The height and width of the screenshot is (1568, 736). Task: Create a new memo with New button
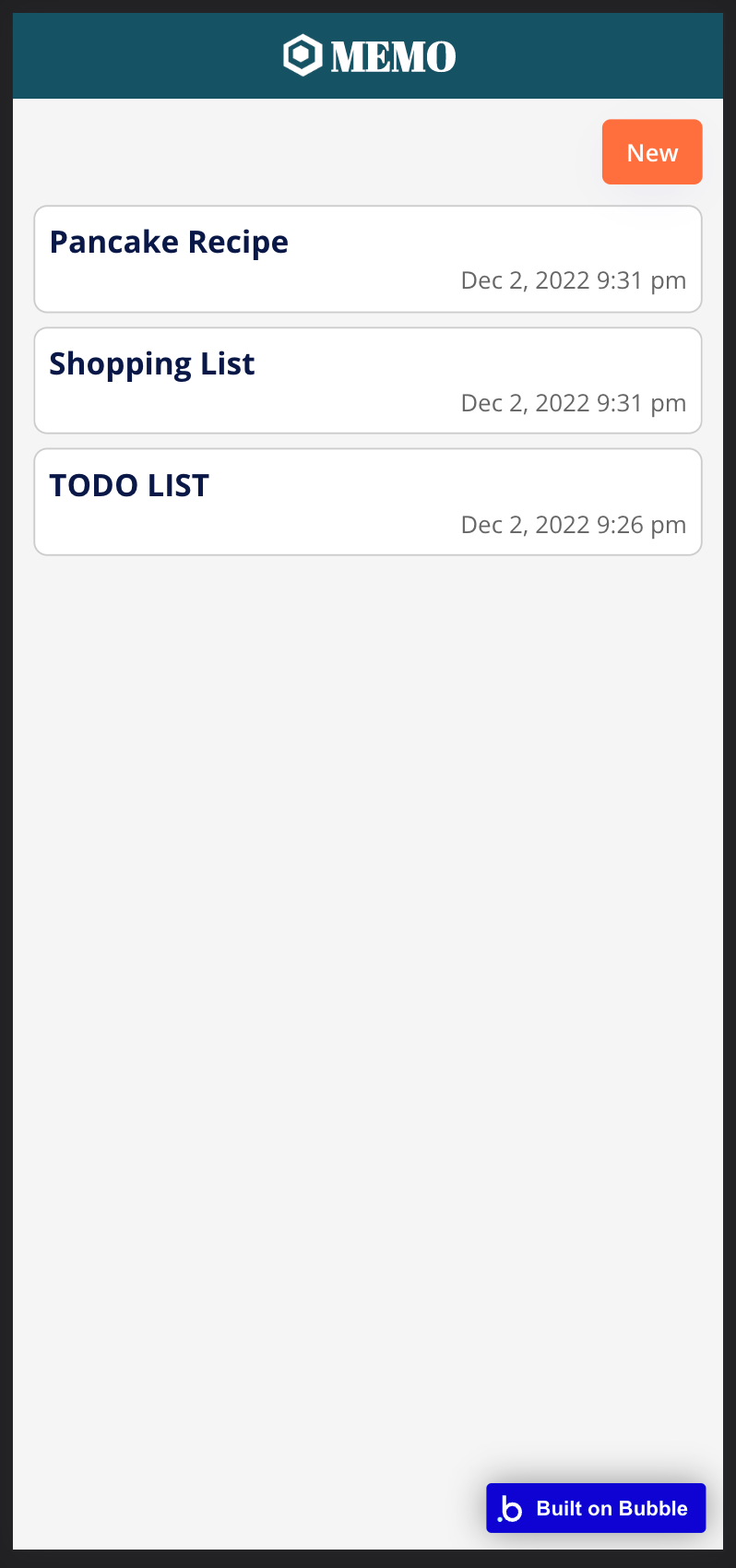click(x=652, y=152)
